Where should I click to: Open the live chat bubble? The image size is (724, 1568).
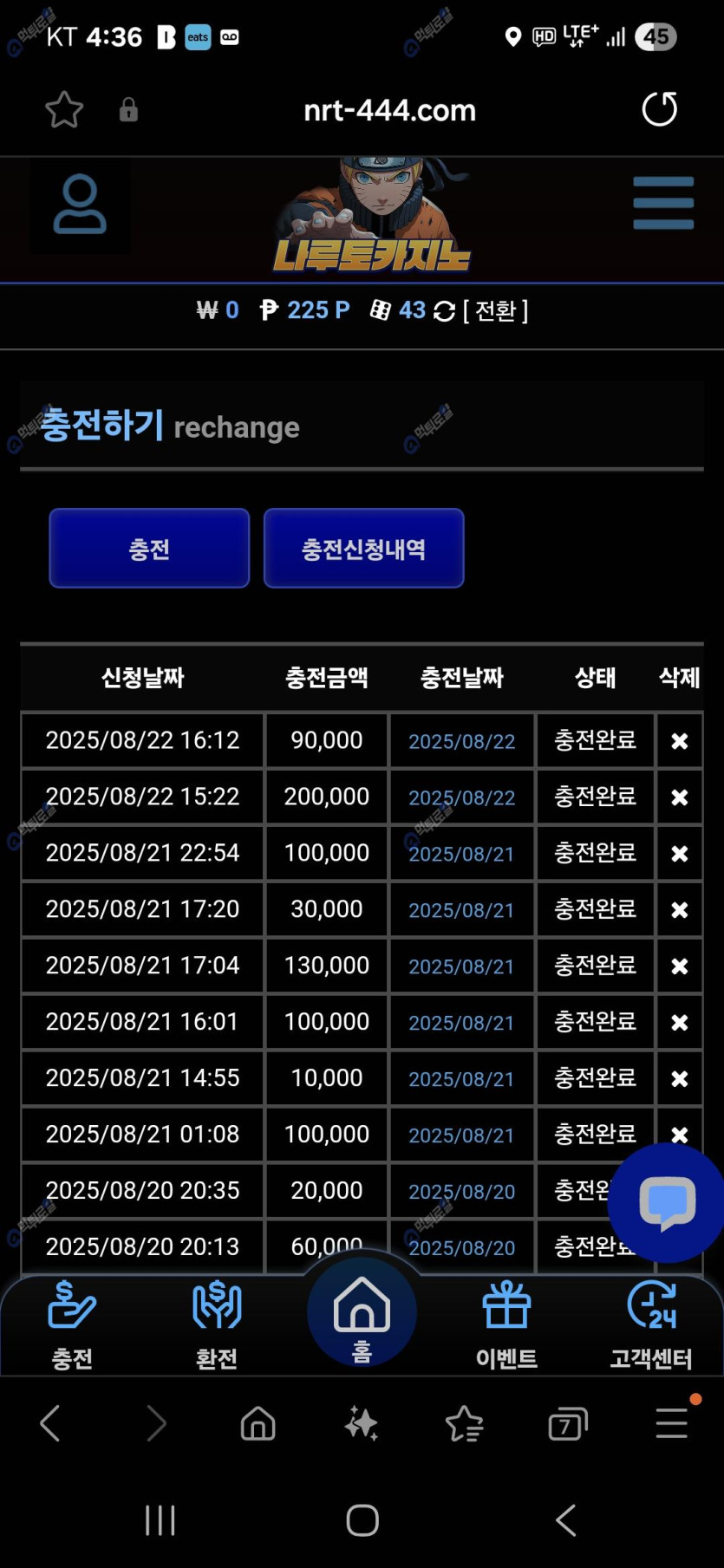click(x=668, y=1203)
